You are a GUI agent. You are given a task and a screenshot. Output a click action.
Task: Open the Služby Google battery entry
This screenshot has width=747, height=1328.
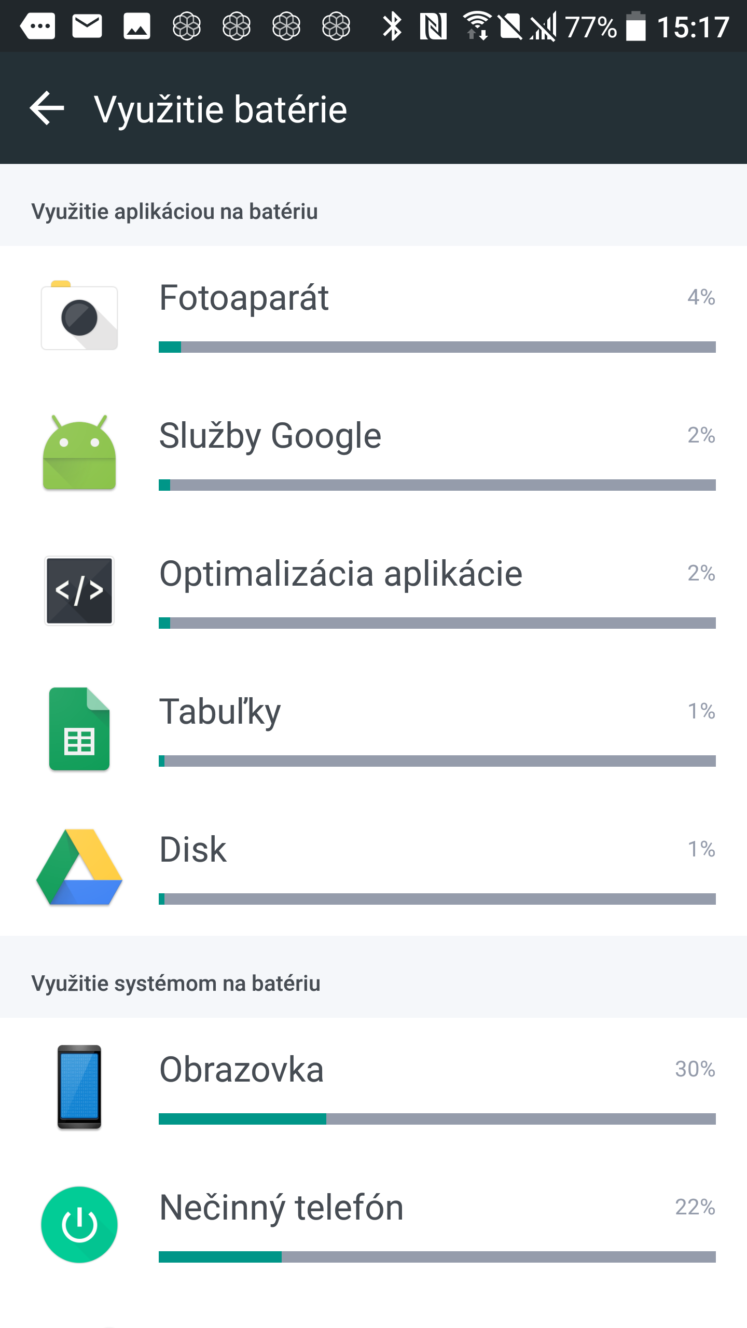coord(373,453)
